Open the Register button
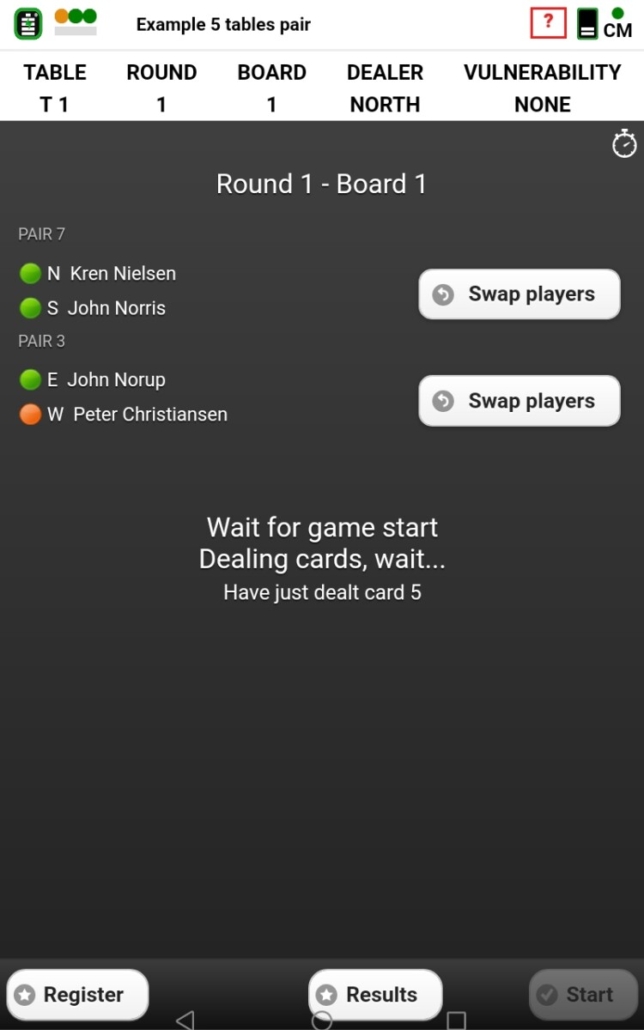The image size is (644, 1030). click(x=77, y=994)
